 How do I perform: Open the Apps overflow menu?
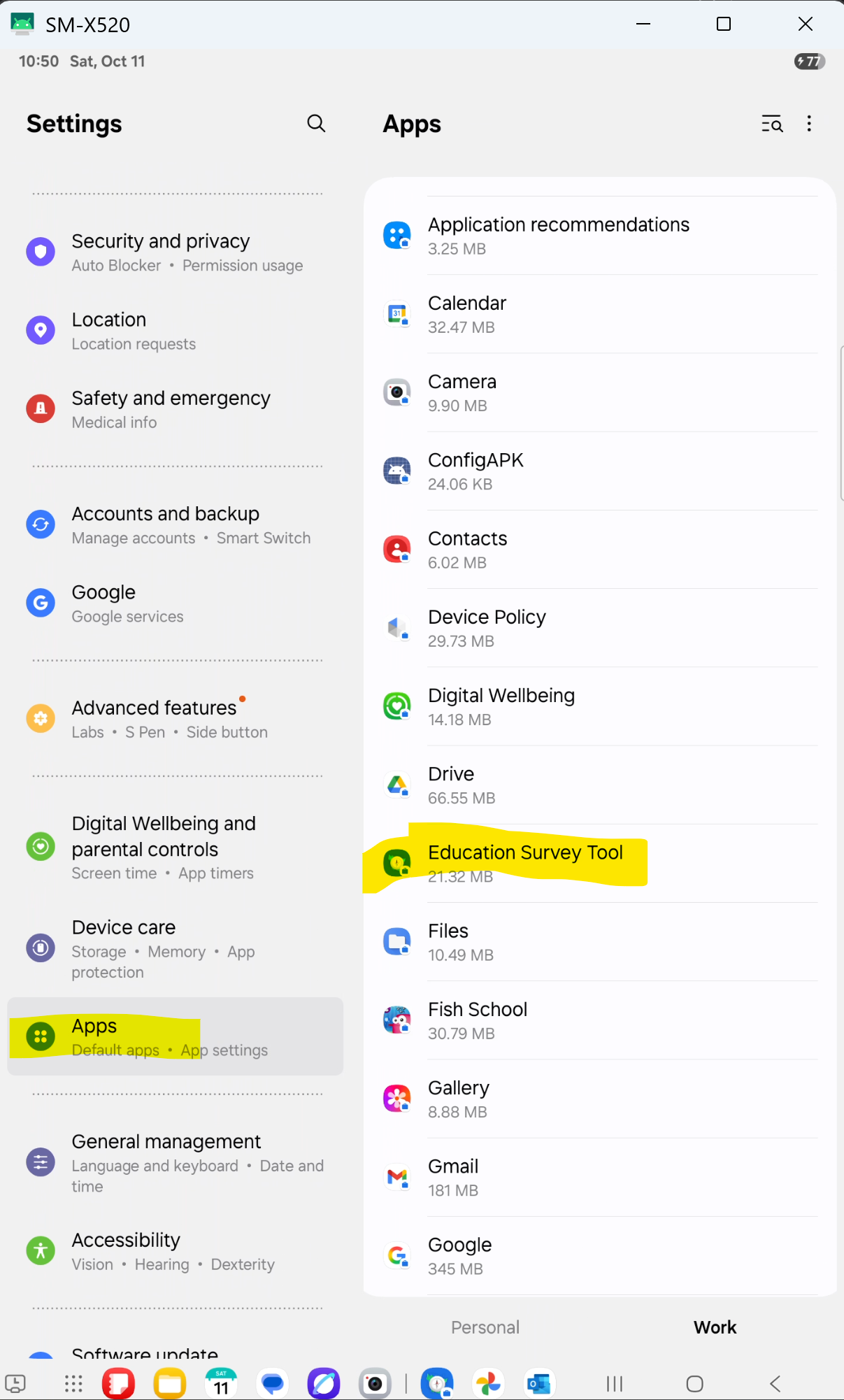click(809, 124)
